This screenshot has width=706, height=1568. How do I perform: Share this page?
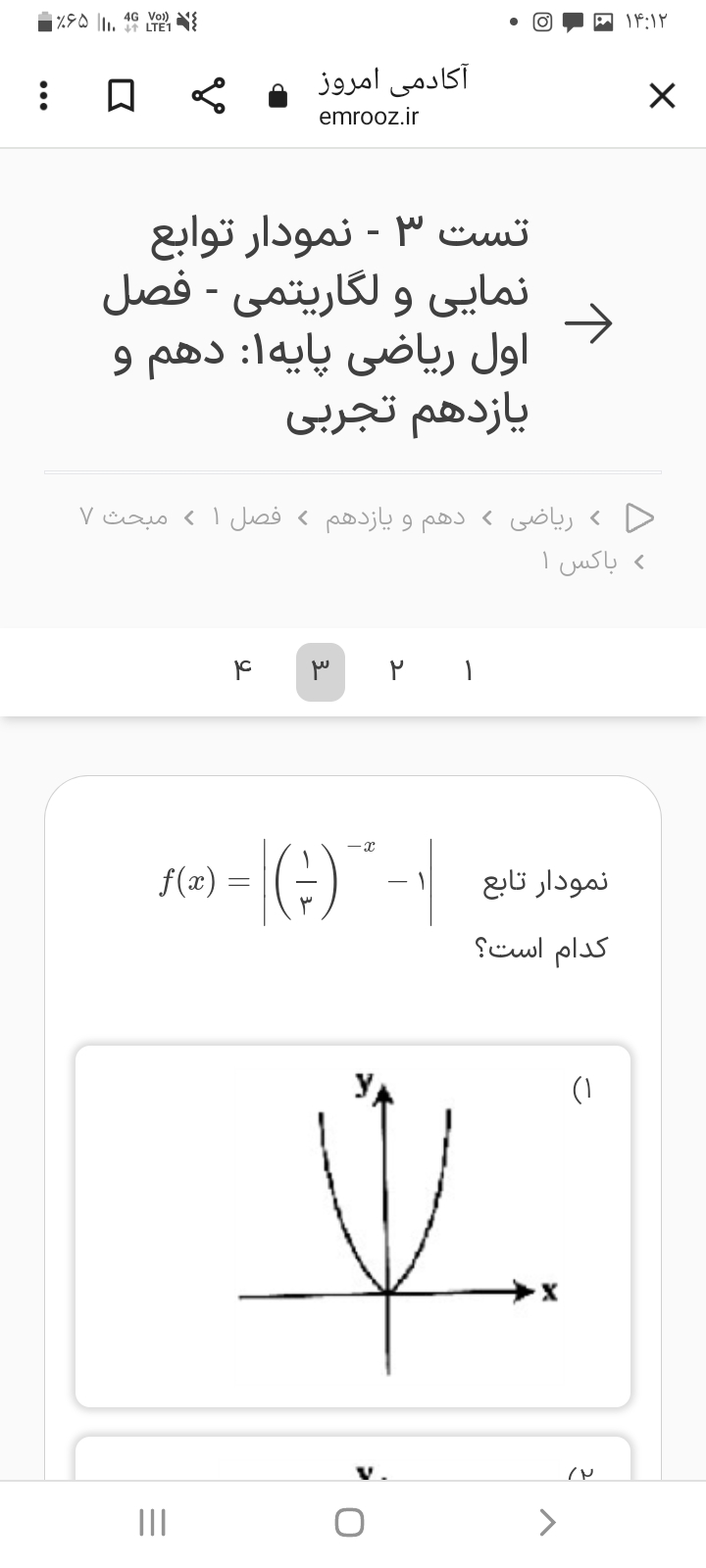click(208, 96)
